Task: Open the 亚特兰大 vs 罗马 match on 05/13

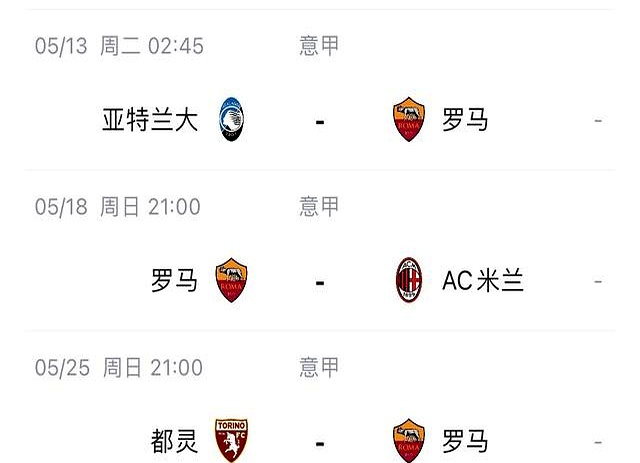Action: [x=319, y=120]
